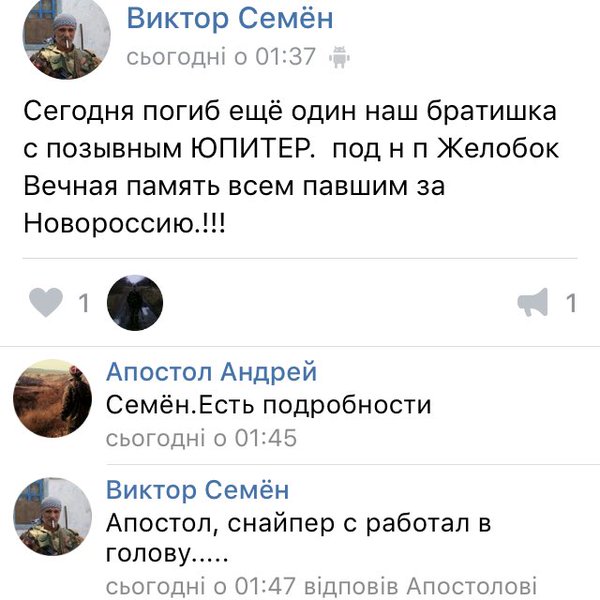Tap the post author's avatar photo
Viewport: 600px width, 600px height.
[x=67, y=36]
